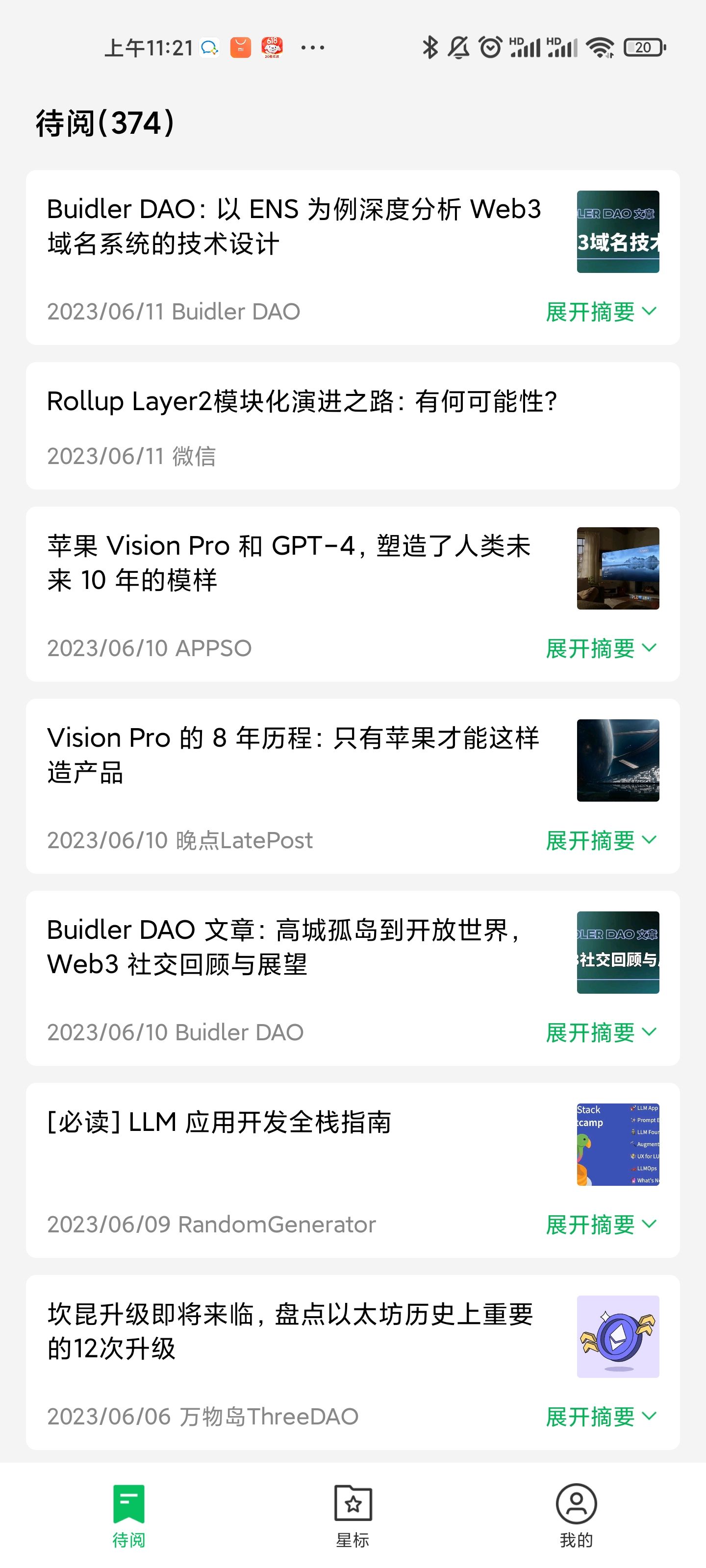Open the LLM 应用开发全栈指南 article

219,1122
